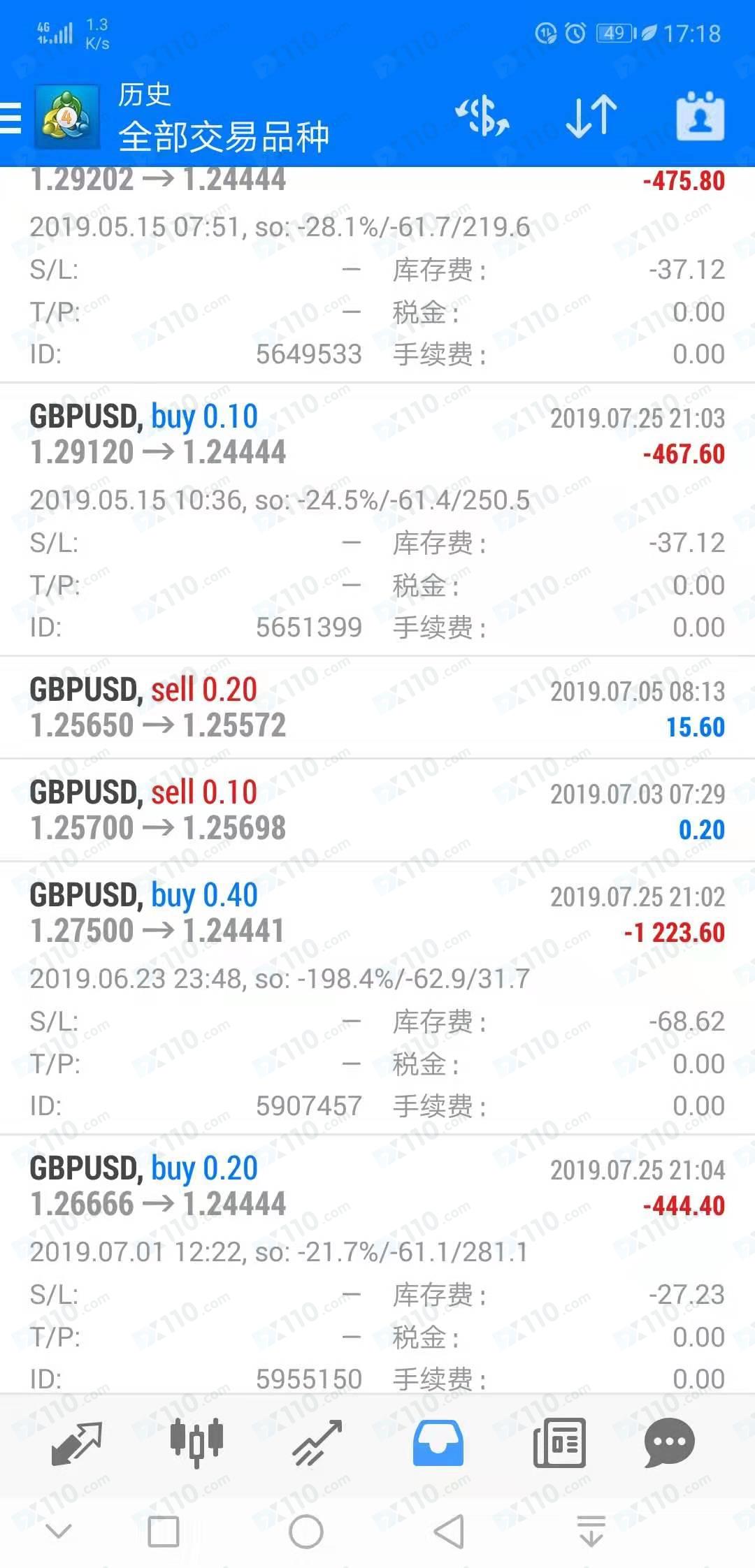The image size is (755, 1568).
Task: Select the History inbox tab
Action: [438, 1442]
